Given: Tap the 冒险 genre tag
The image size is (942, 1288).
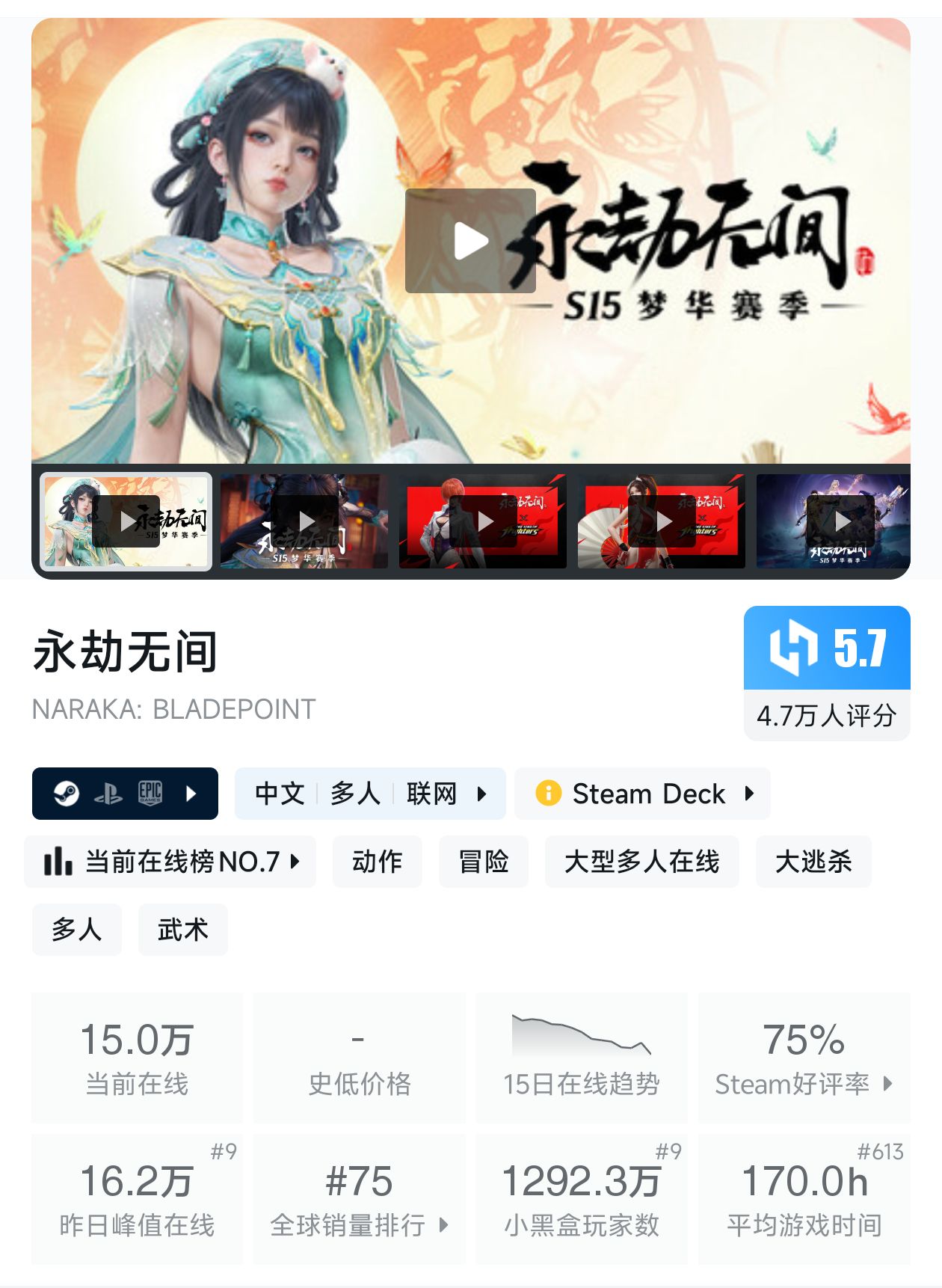Looking at the screenshot, I should click(x=484, y=862).
